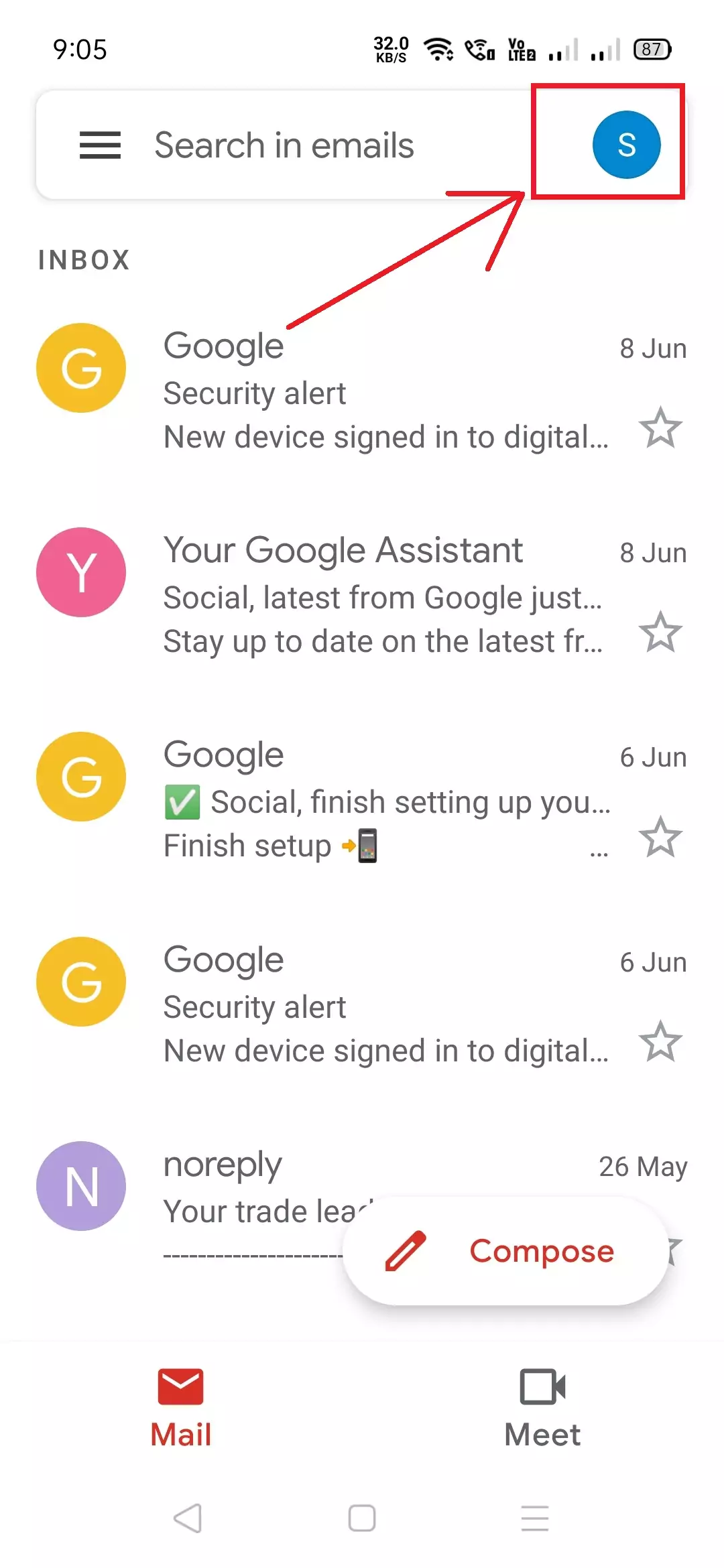Open the account profile avatar
The width and height of the screenshot is (724, 1568).
(626, 145)
